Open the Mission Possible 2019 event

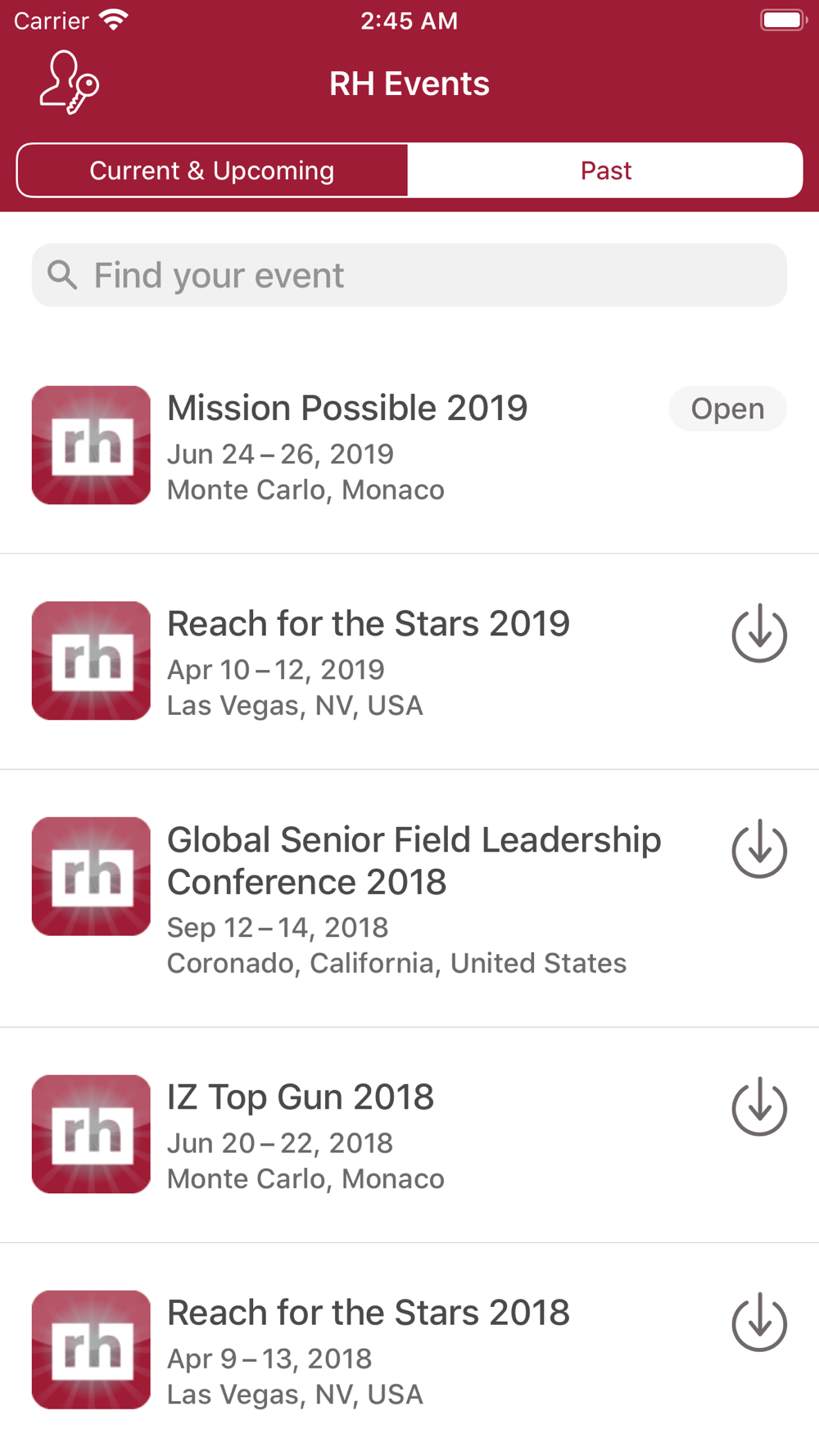pyautogui.click(x=727, y=409)
